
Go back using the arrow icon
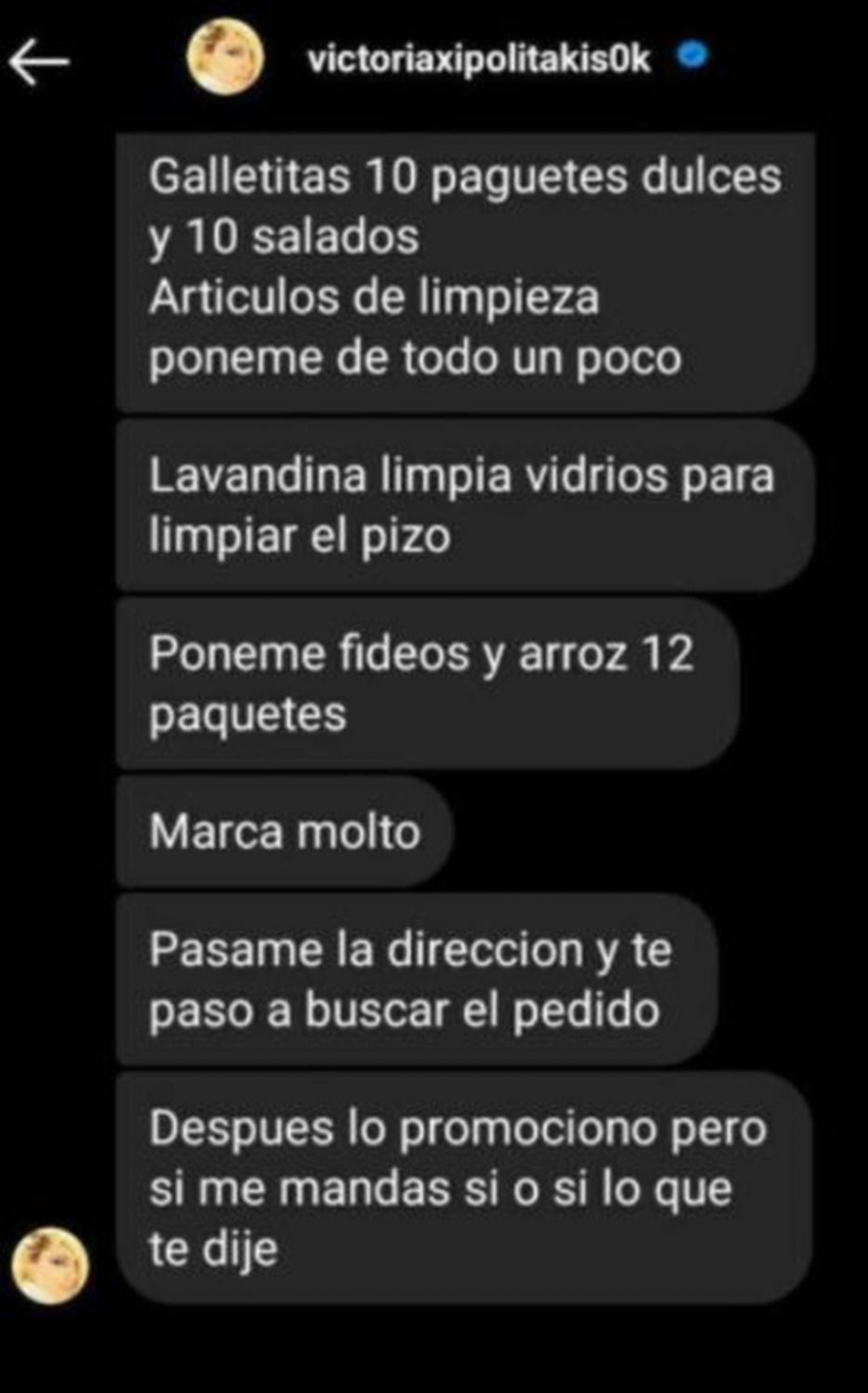[39, 62]
